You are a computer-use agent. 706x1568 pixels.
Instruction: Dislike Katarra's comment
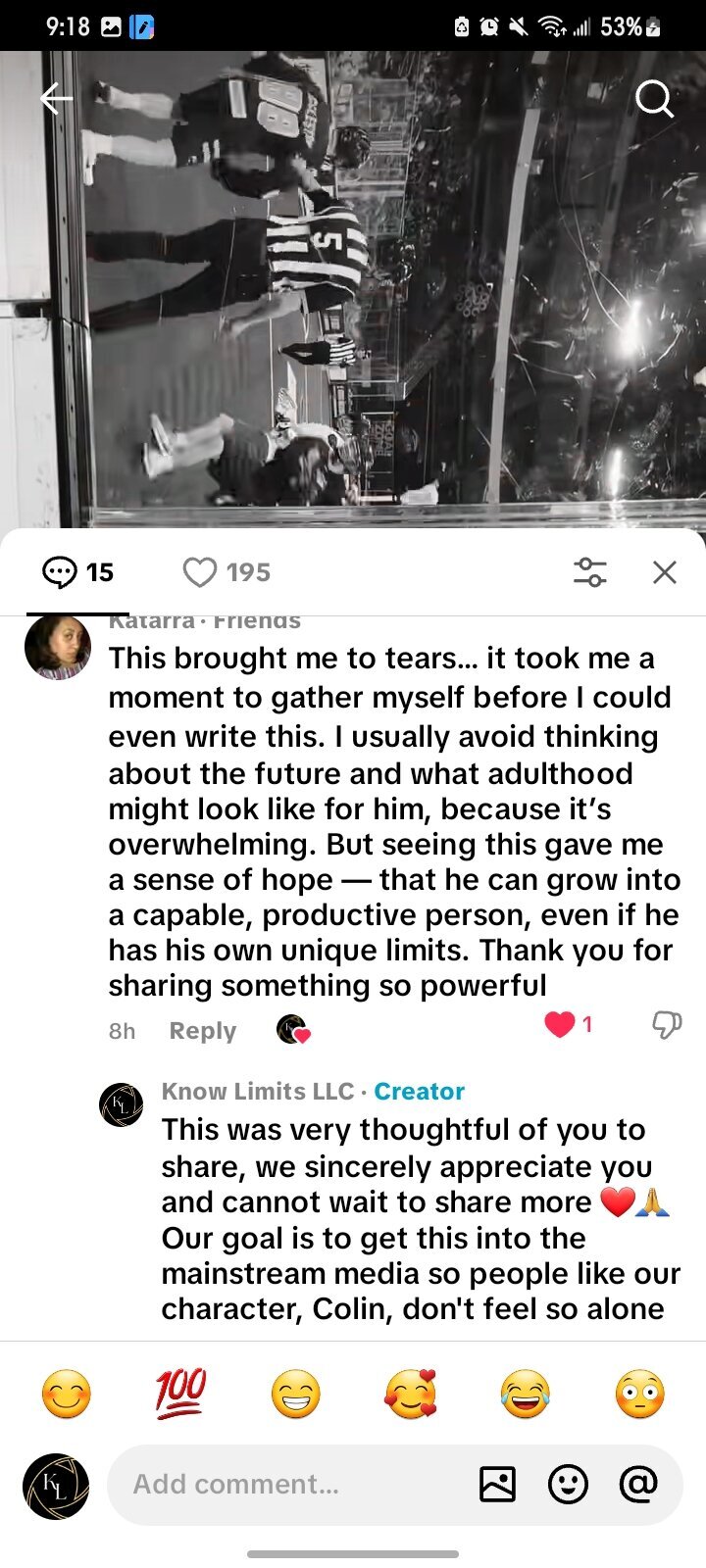pos(667,1025)
